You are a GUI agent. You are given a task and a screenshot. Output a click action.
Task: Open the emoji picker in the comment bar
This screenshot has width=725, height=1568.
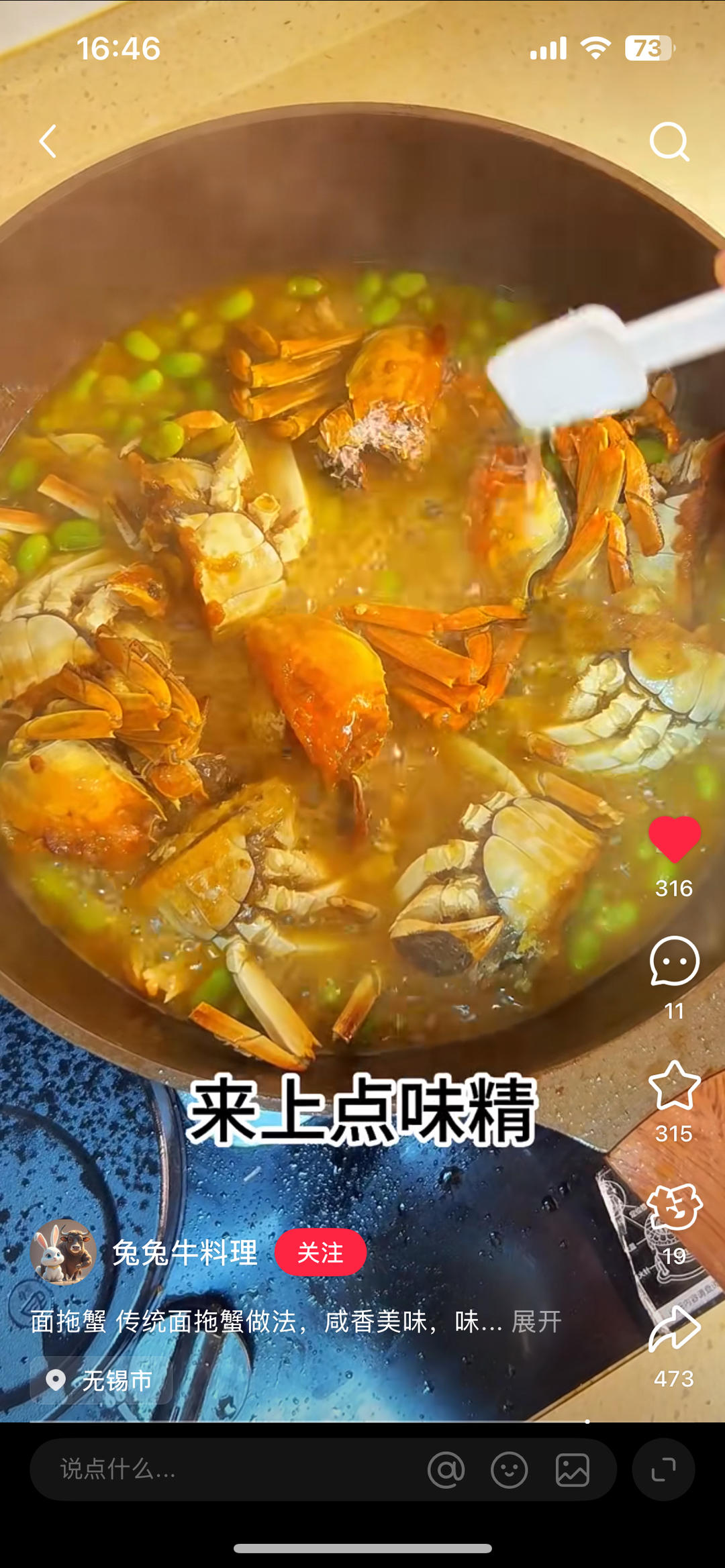pyautogui.click(x=510, y=1470)
